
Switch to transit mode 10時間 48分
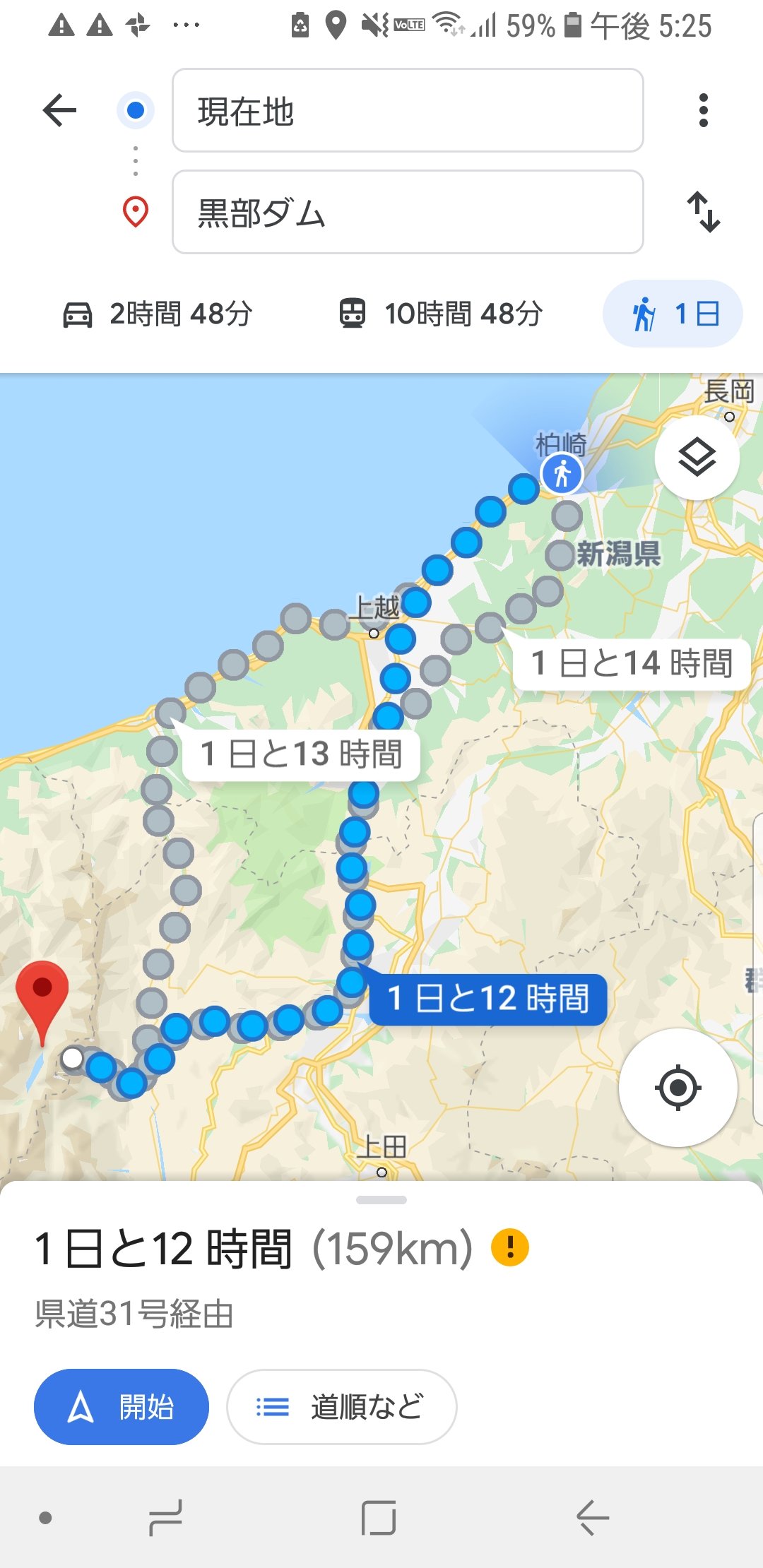coord(441,314)
